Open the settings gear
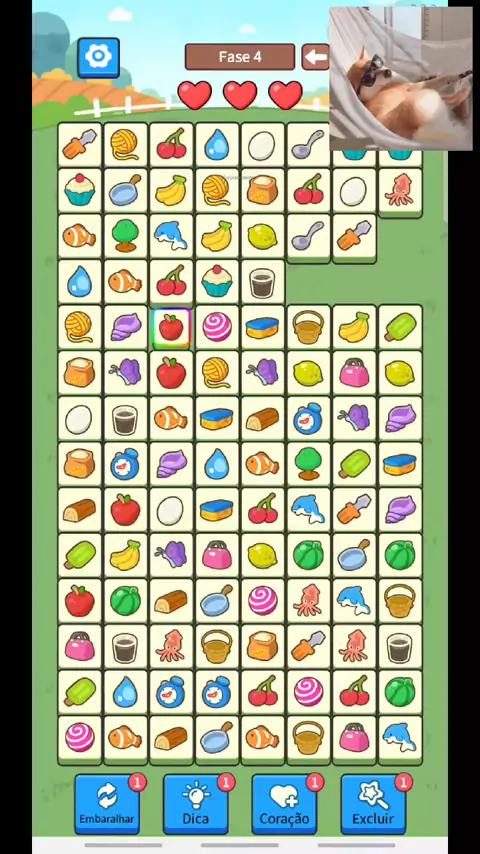Screen dimensions: 480x854 click(x=98, y=57)
